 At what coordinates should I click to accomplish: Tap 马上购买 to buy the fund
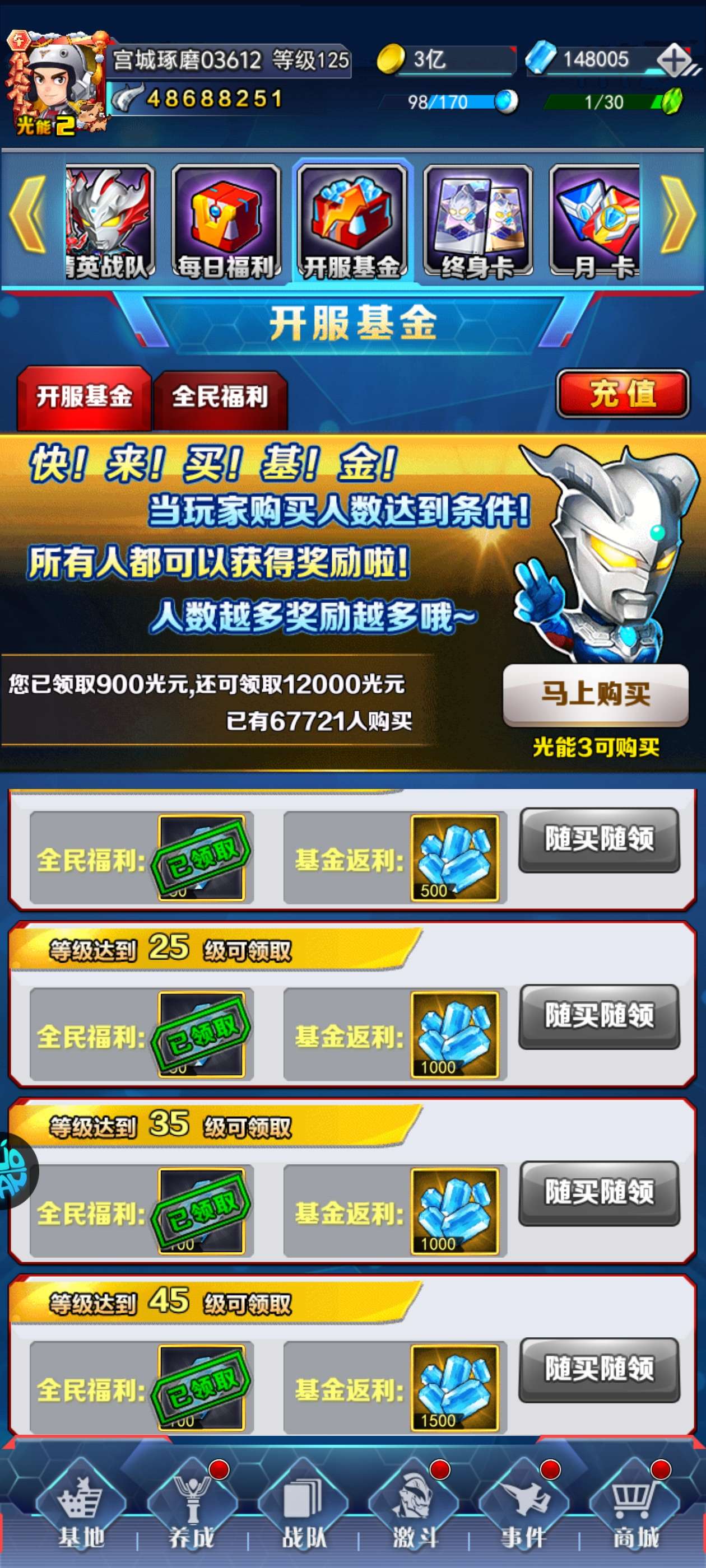pos(596,694)
